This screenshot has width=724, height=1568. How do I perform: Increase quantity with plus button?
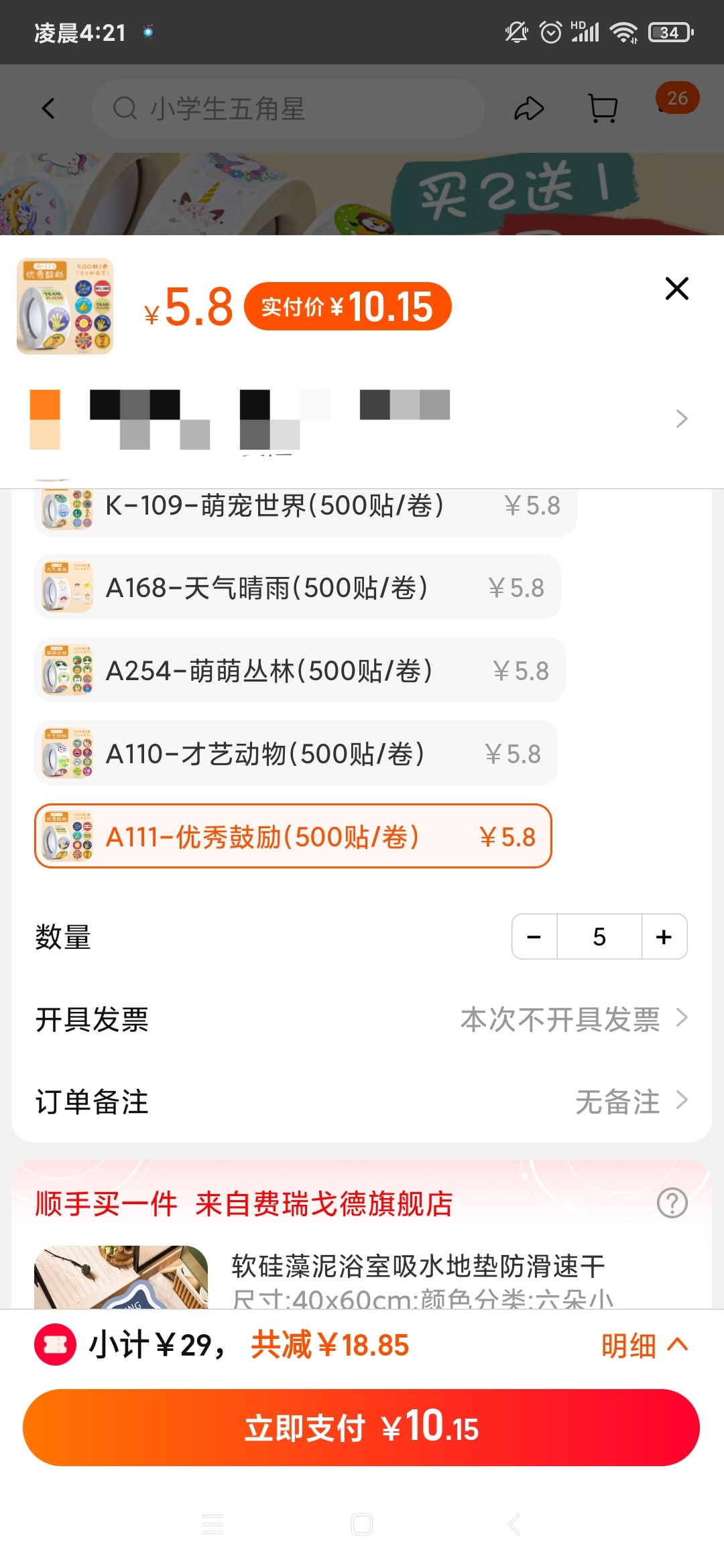click(x=664, y=937)
